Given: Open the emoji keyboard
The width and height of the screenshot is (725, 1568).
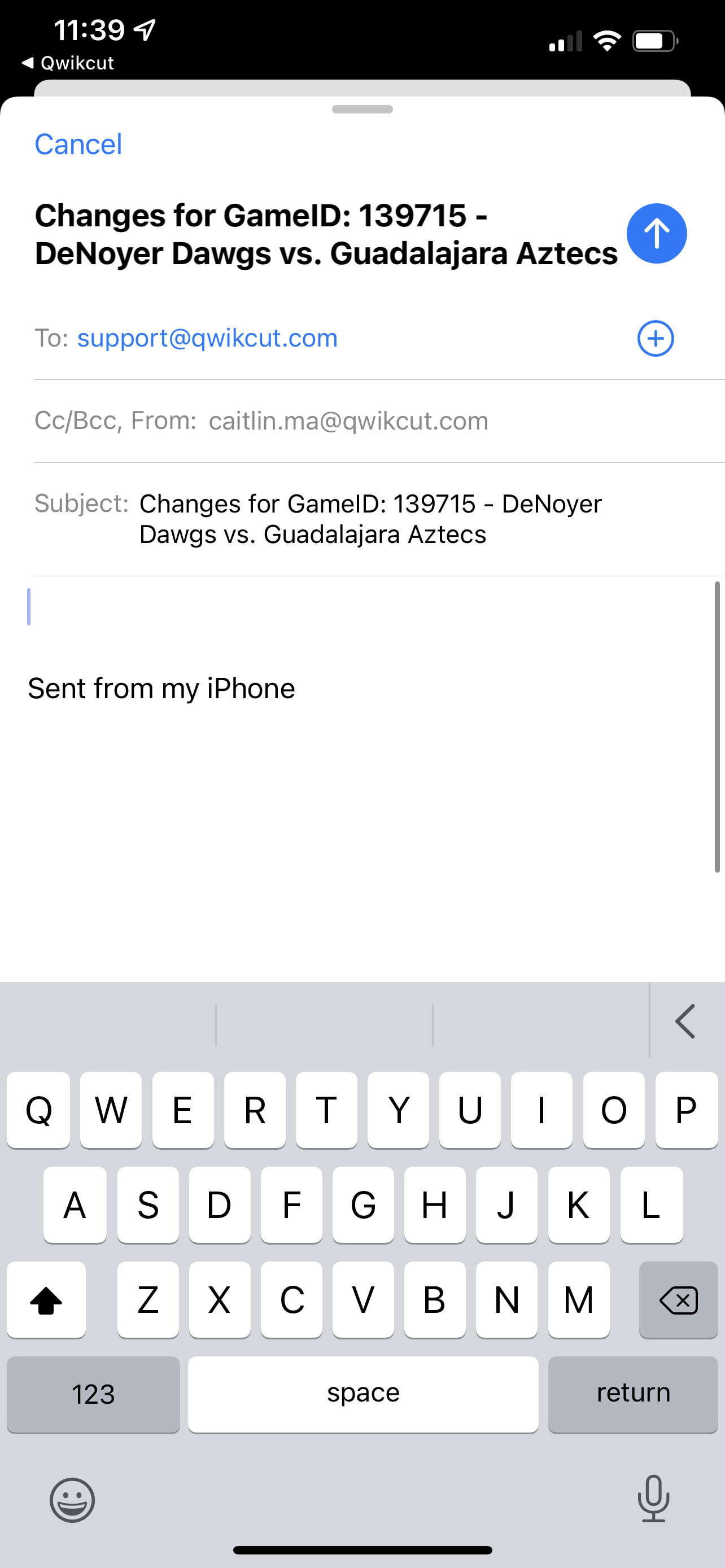Looking at the screenshot, I should [x=72, y=1499].
